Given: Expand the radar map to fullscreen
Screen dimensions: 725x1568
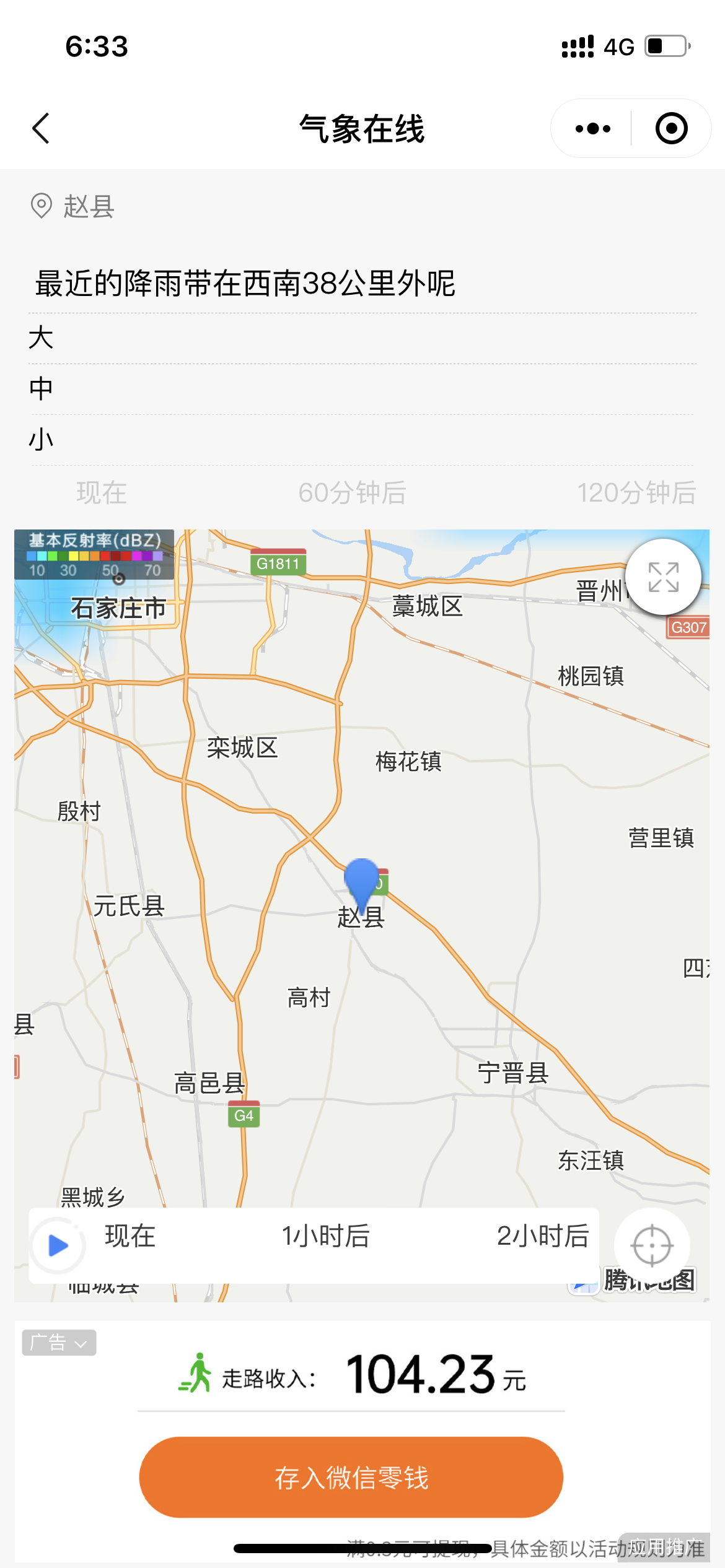Looking at the screenshot, I should pos(663,577).
